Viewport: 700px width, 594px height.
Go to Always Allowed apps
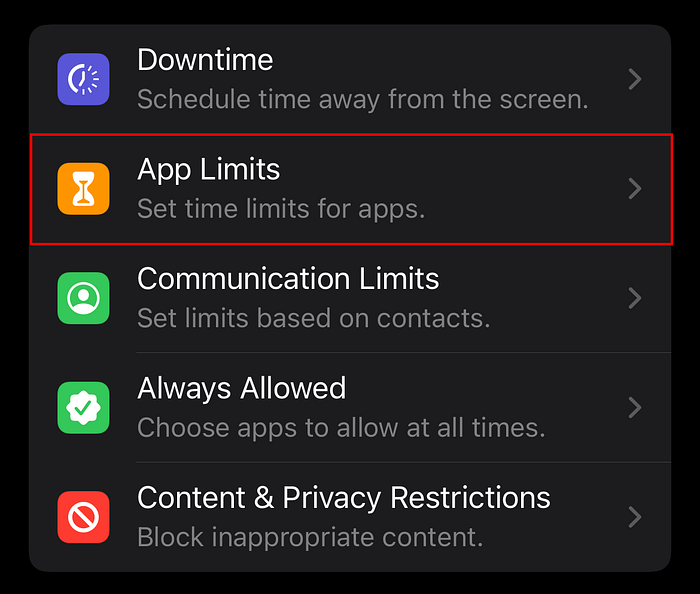point(350,407)
